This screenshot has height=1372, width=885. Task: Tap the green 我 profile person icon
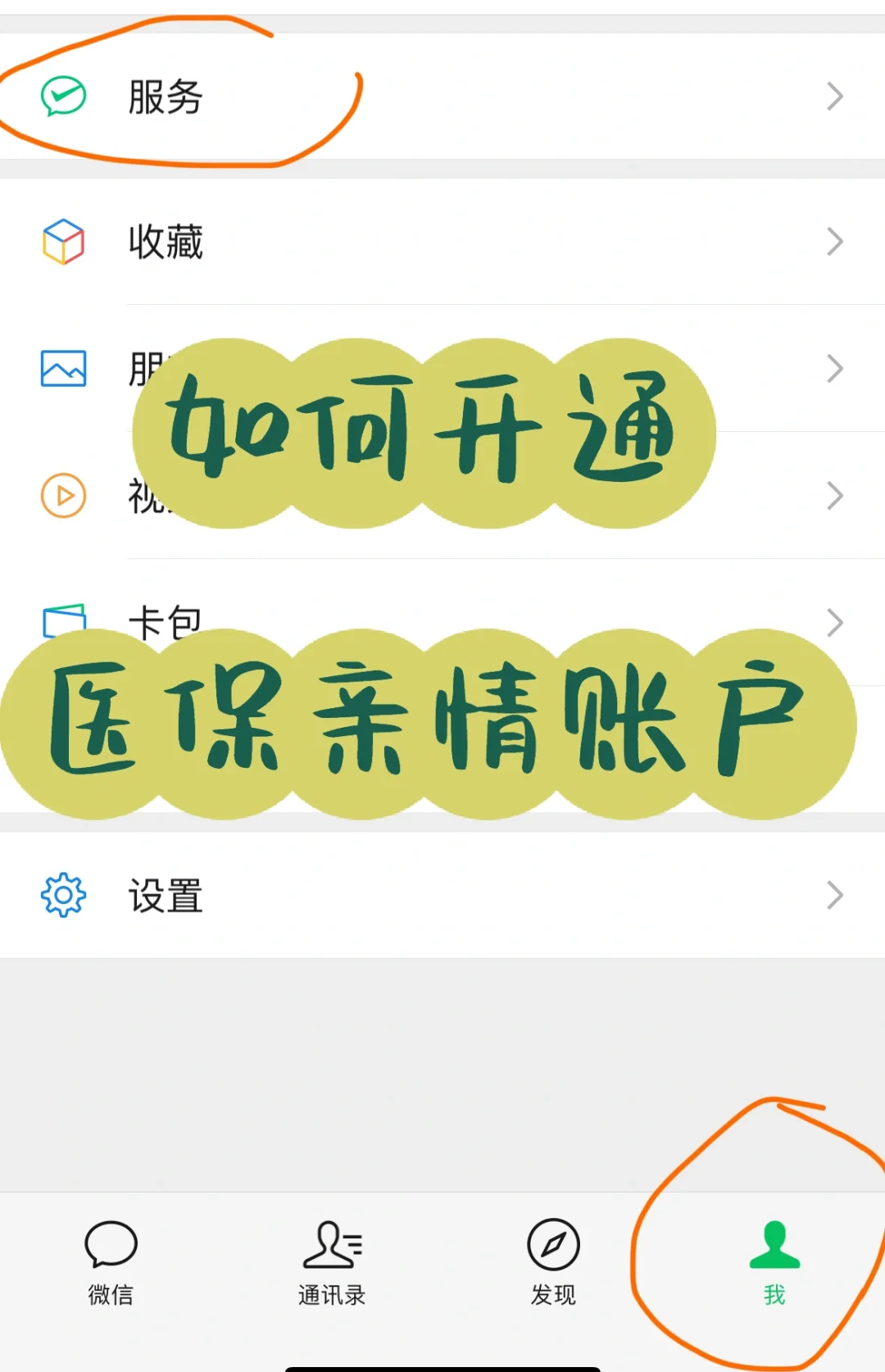[771, 1244]
